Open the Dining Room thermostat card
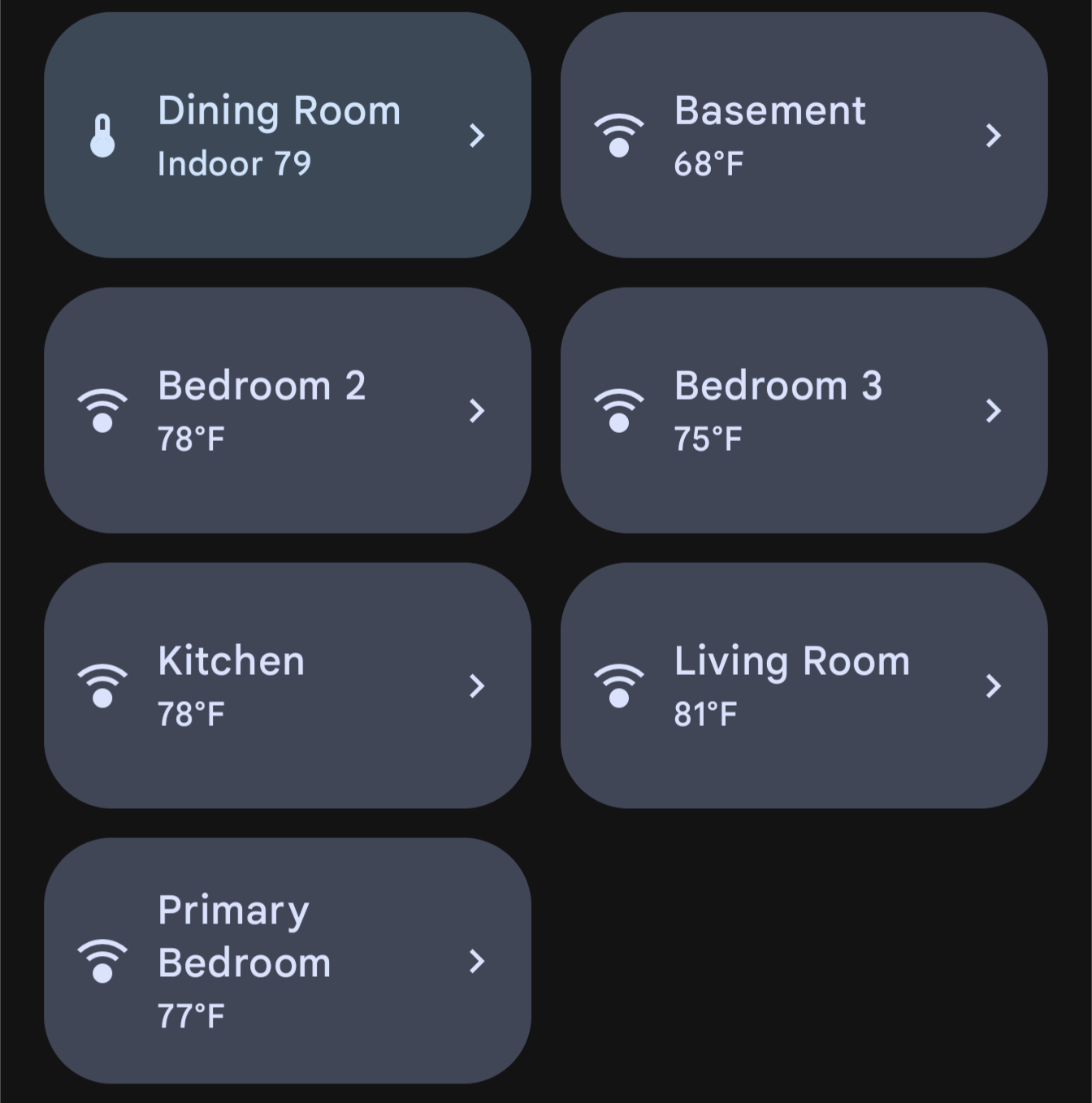The image size is (1092, 1103). coord(287,135)
